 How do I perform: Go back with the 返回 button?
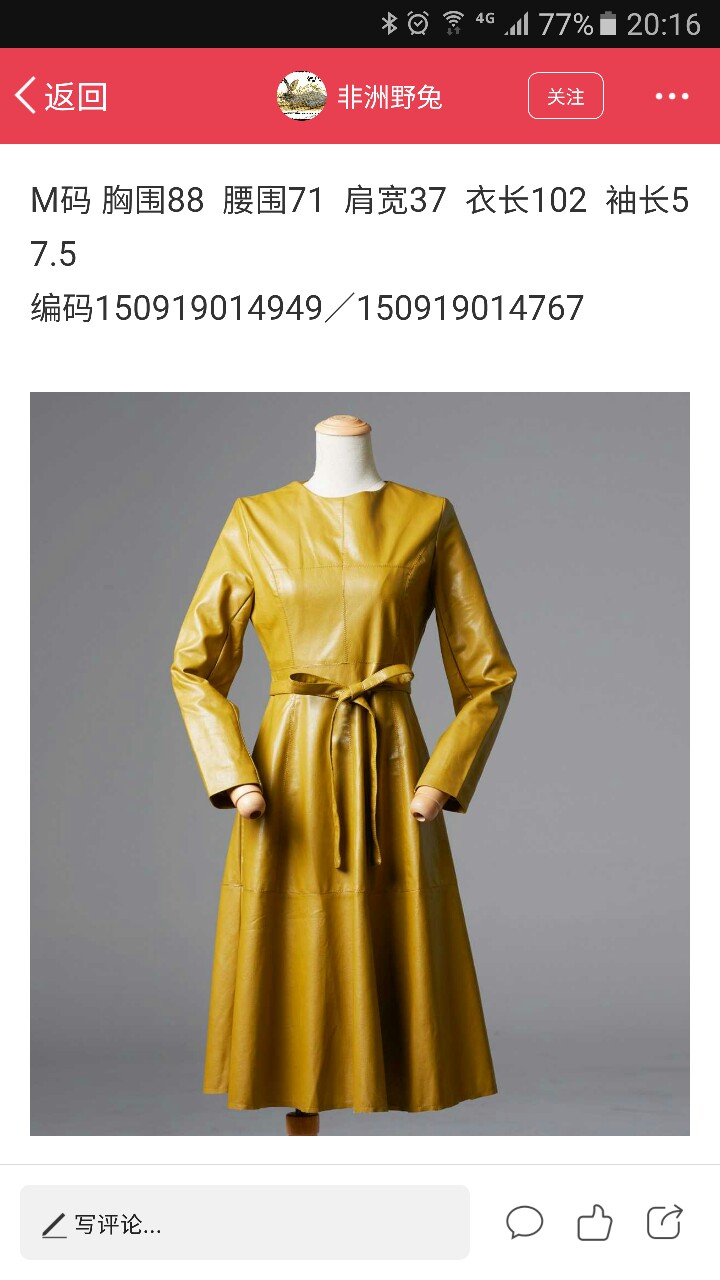pyautogui.click(x=61, y=96)
